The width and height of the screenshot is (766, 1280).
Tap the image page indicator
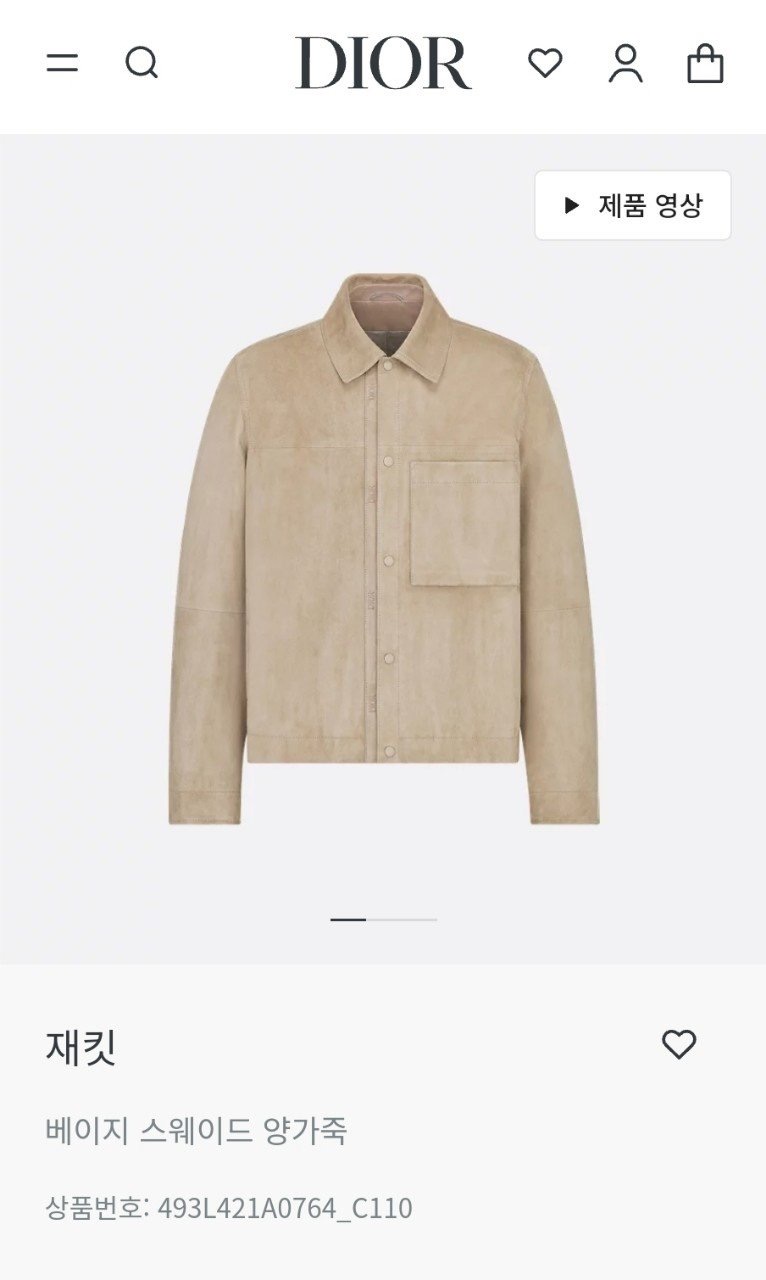pyautogui.click(x=383, y=919)
